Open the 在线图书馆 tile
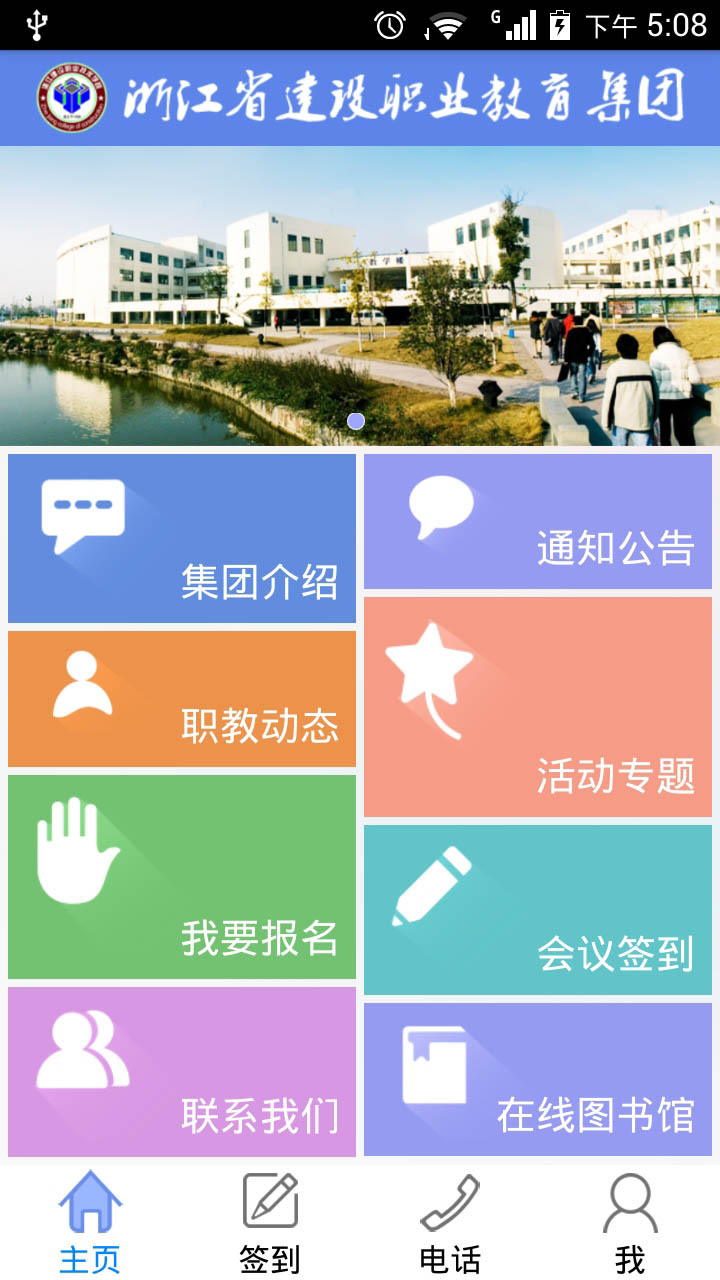Image resolution: width=720 pixels, height=1280 pixels. [x=538, y=1080]
